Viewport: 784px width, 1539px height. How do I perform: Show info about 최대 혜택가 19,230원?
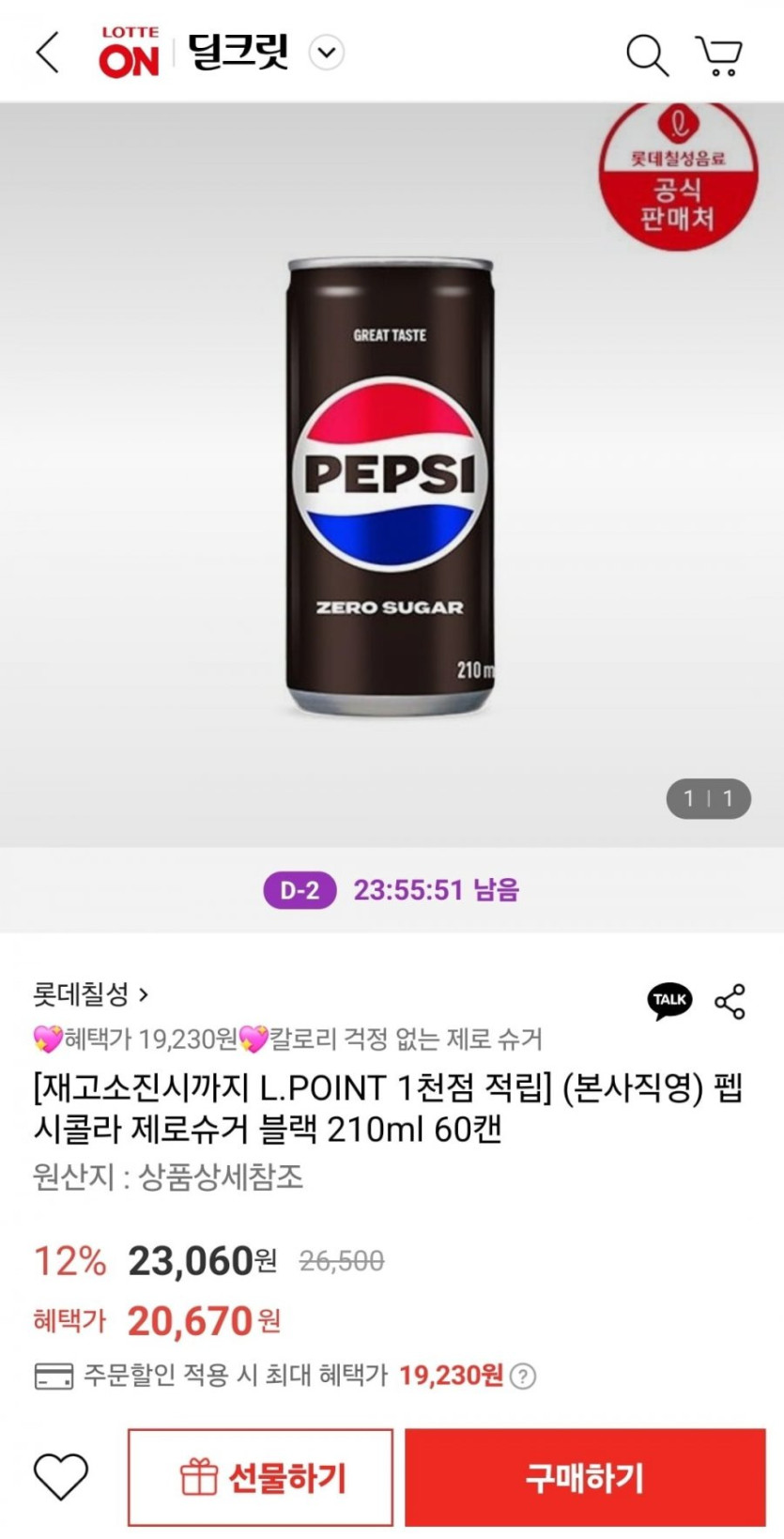[x=523, y=1377]
